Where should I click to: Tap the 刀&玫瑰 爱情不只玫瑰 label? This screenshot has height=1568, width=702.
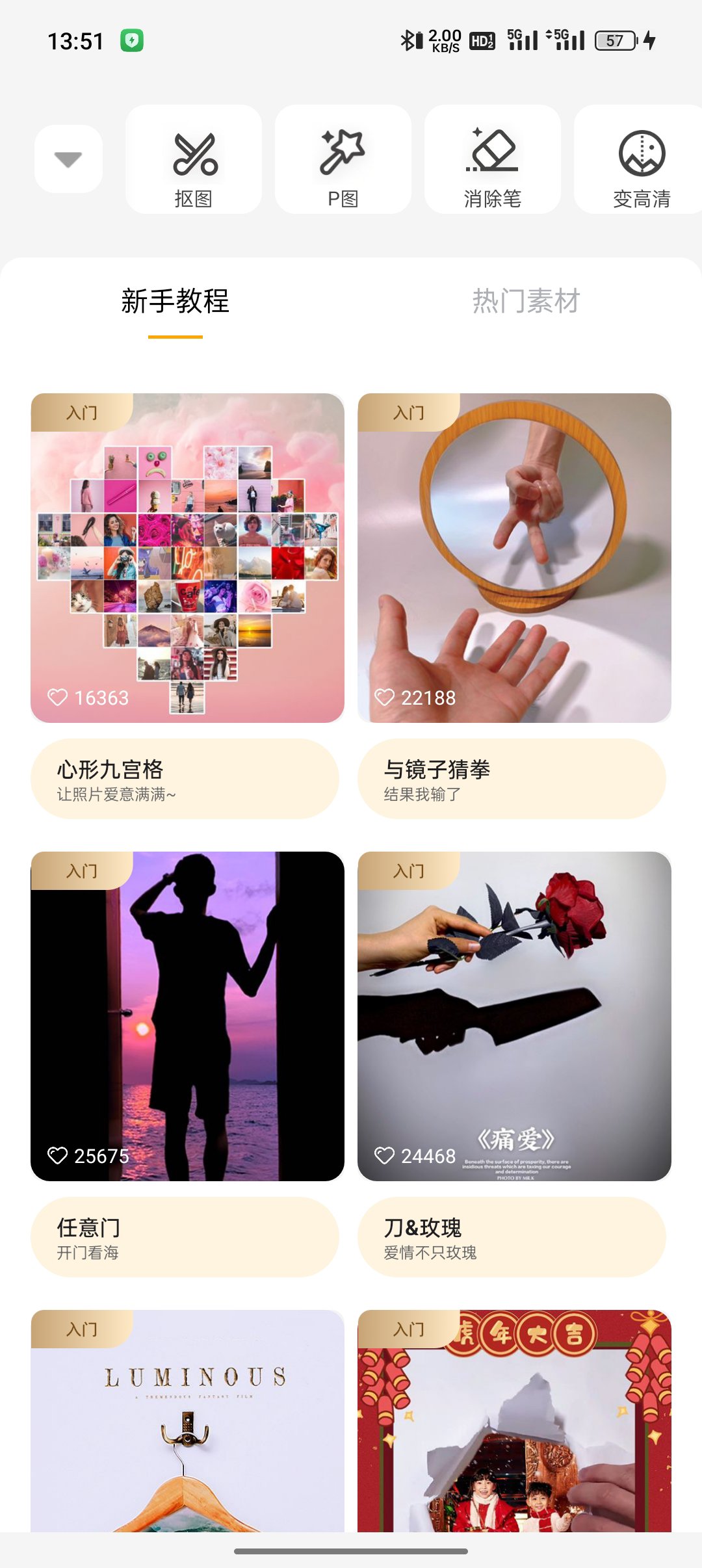coord(512,1237)
